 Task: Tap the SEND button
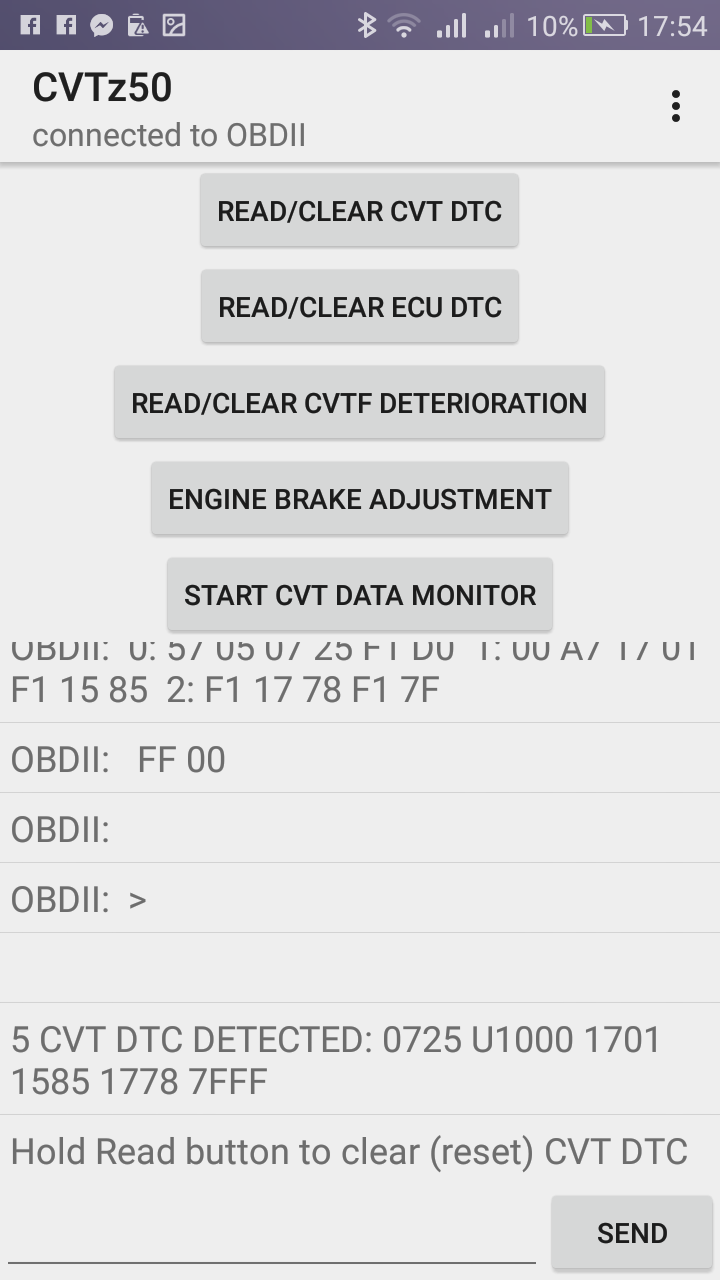(631, 1233)
